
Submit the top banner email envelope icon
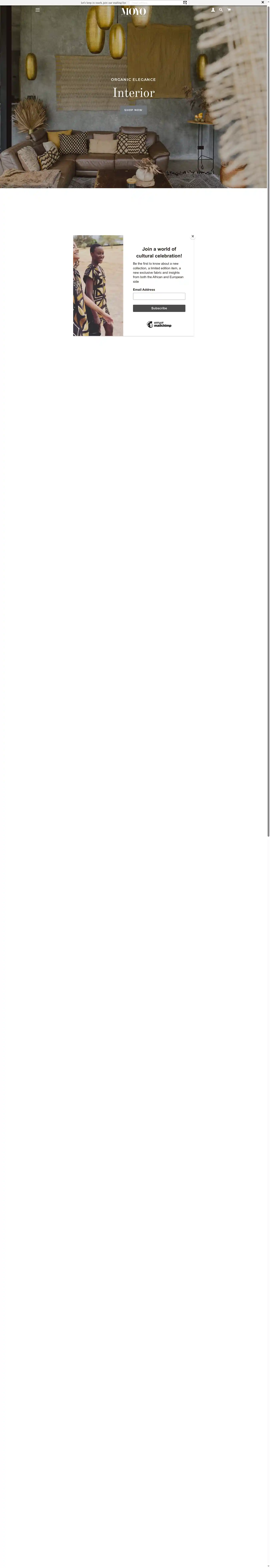(185, 2)
